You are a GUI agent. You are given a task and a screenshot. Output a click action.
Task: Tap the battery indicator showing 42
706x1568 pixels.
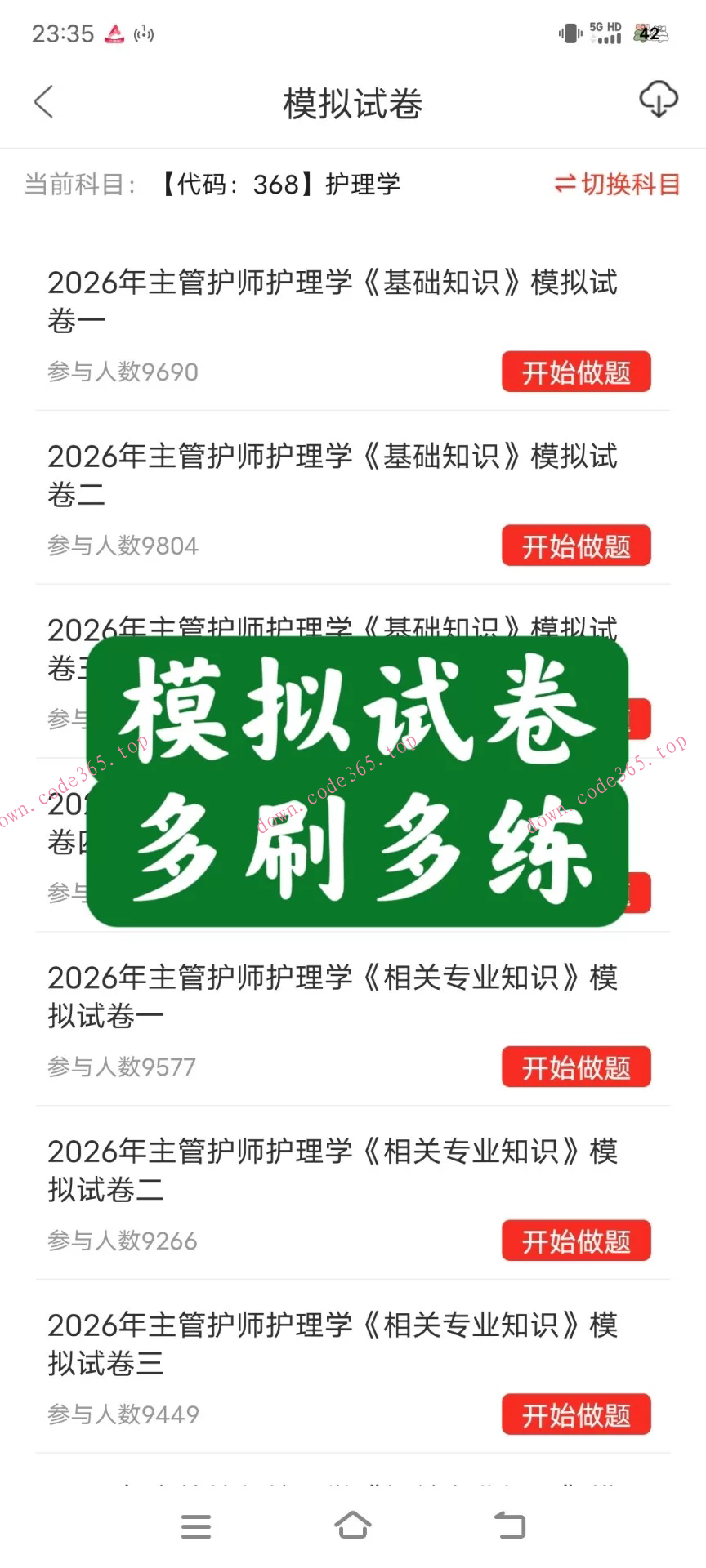[x=651, y=34]
